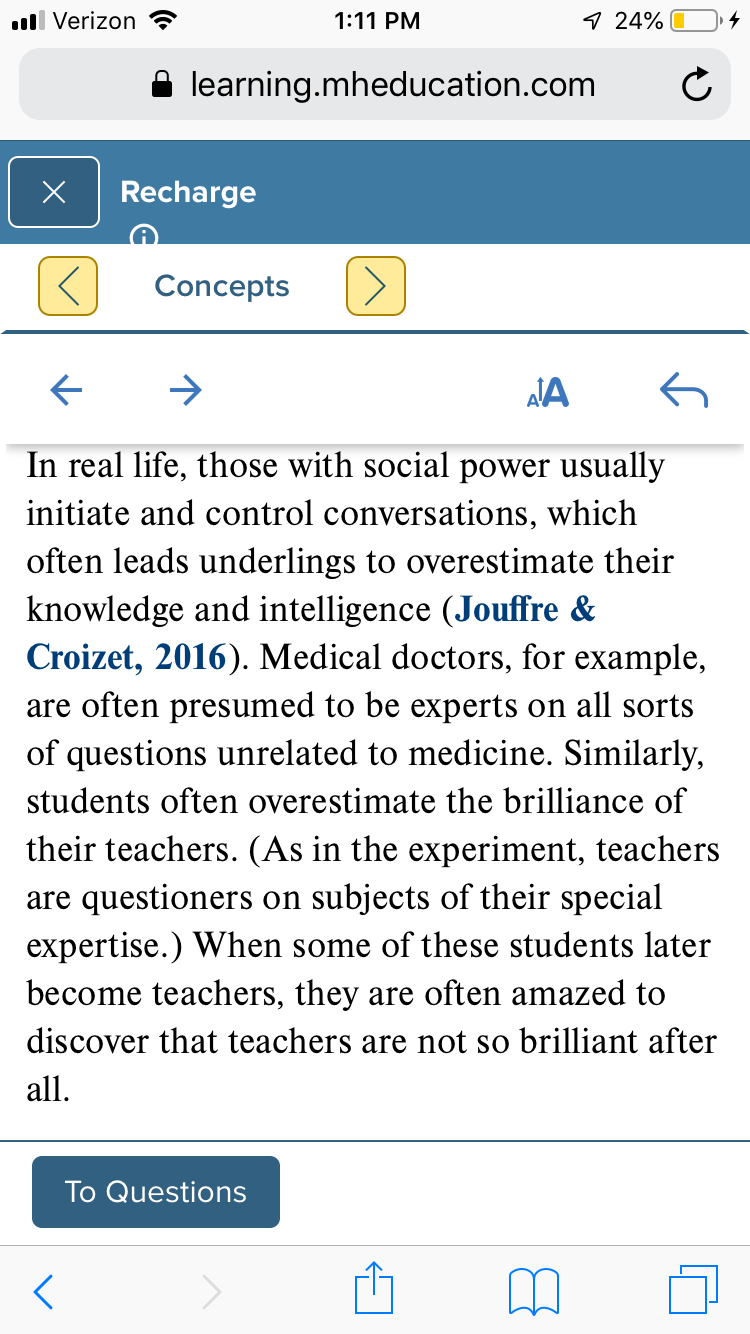The height and width of the screenshot is (1334, 750).
Task: Tap the To Questions button
Action: [x=156, y=1192]
